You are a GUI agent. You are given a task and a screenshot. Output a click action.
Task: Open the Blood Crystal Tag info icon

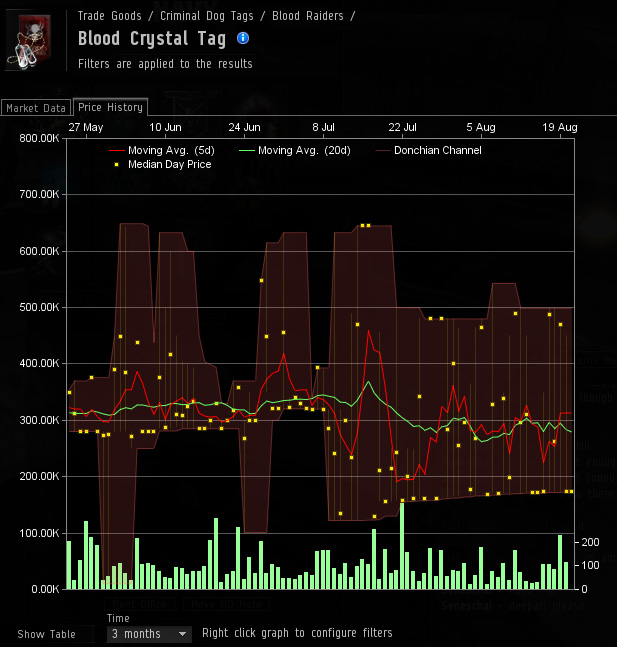[243, 39]
